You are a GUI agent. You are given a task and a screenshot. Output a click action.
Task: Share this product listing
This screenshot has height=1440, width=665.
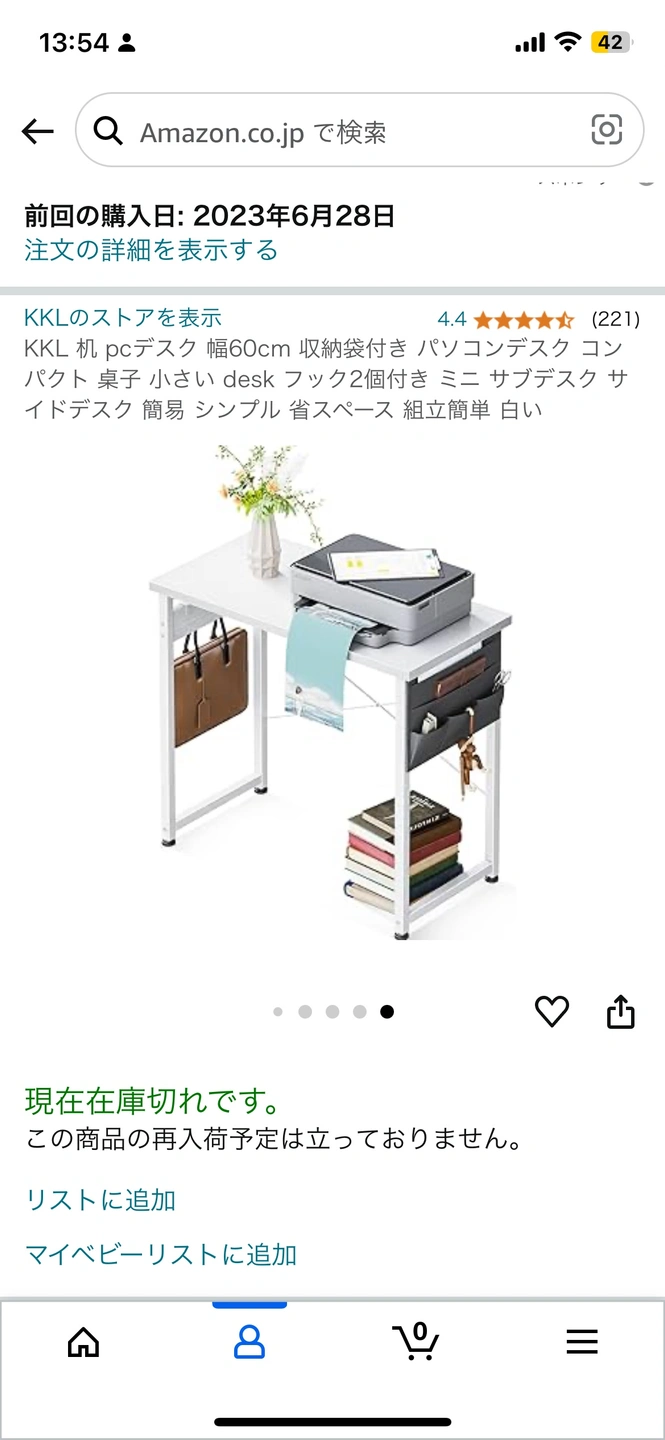pyautogui.click(x=621, y=1011)
